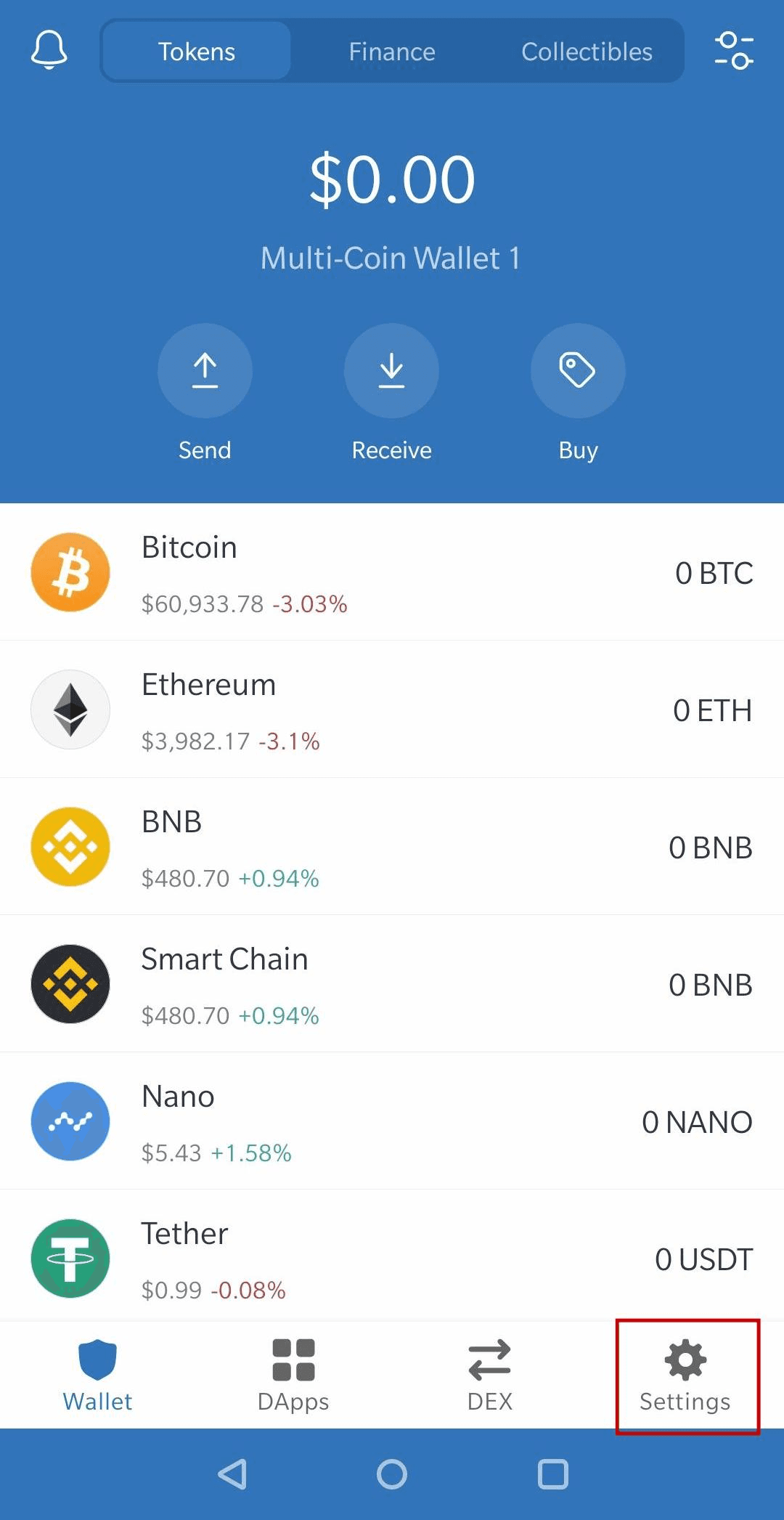Open the notifications bell
784x1520 pixels.
[49, 50]
